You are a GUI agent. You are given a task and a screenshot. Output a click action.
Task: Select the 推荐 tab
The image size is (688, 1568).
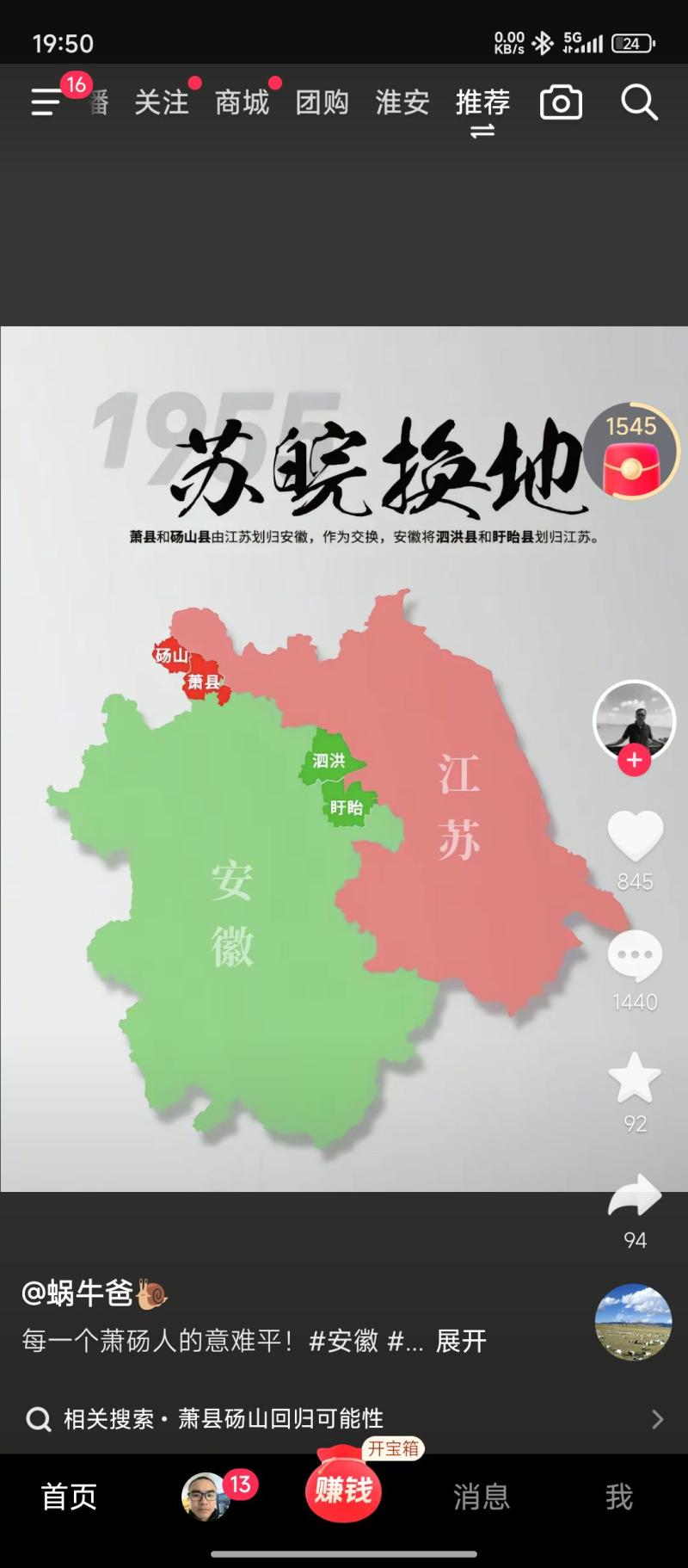coord(482,102)
